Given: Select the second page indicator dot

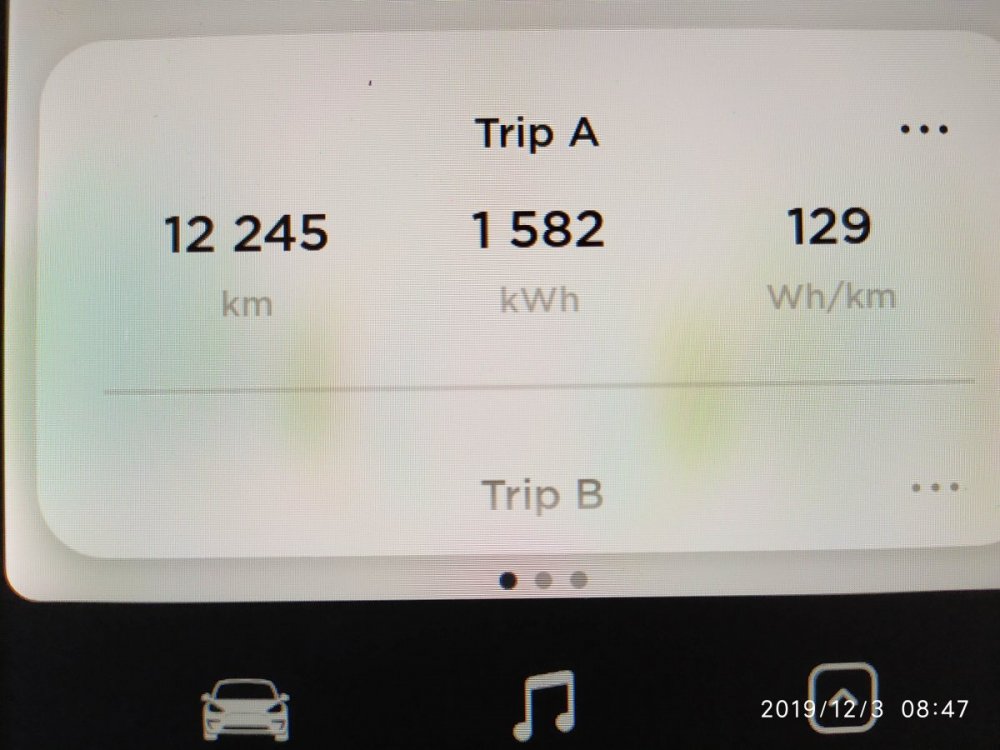Looking at the screenshot, I should (x=544, y=580).
